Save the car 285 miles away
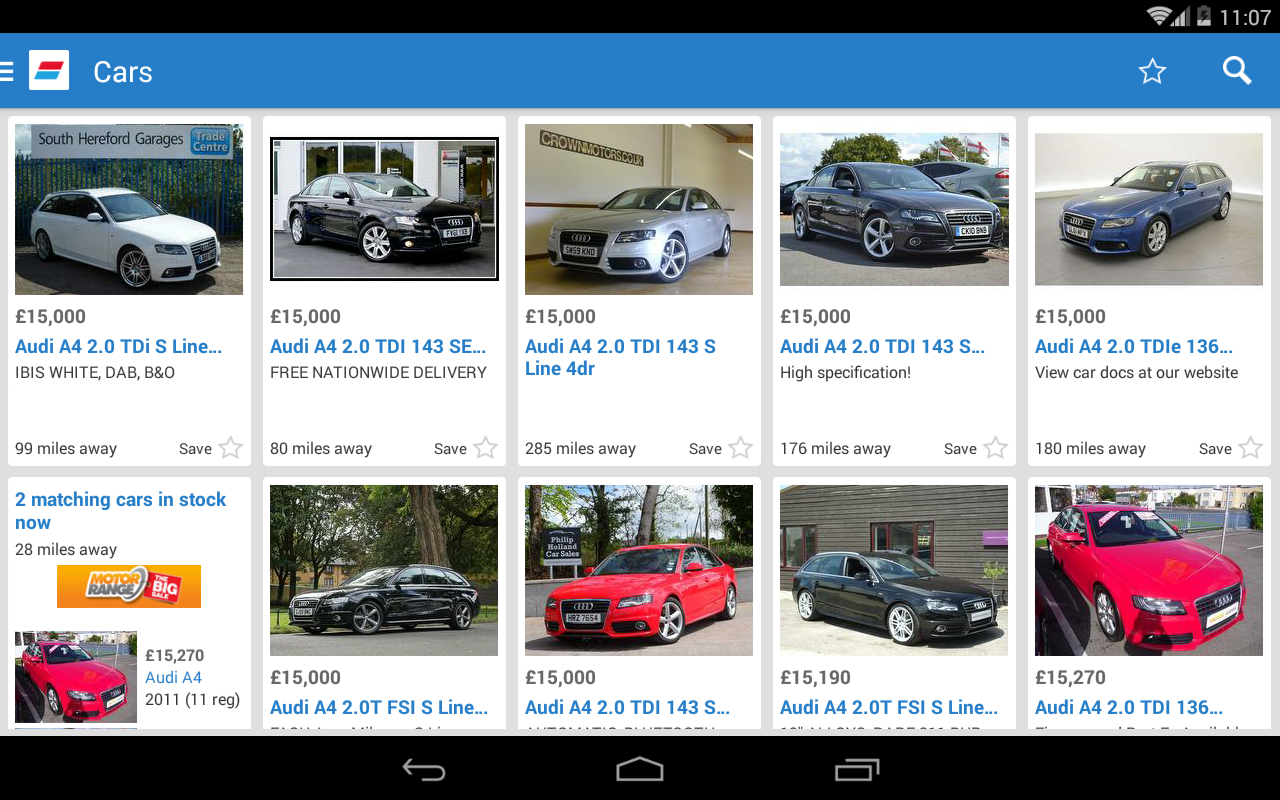This screenshot has width=1280, height=800. (x=721, y=448)
